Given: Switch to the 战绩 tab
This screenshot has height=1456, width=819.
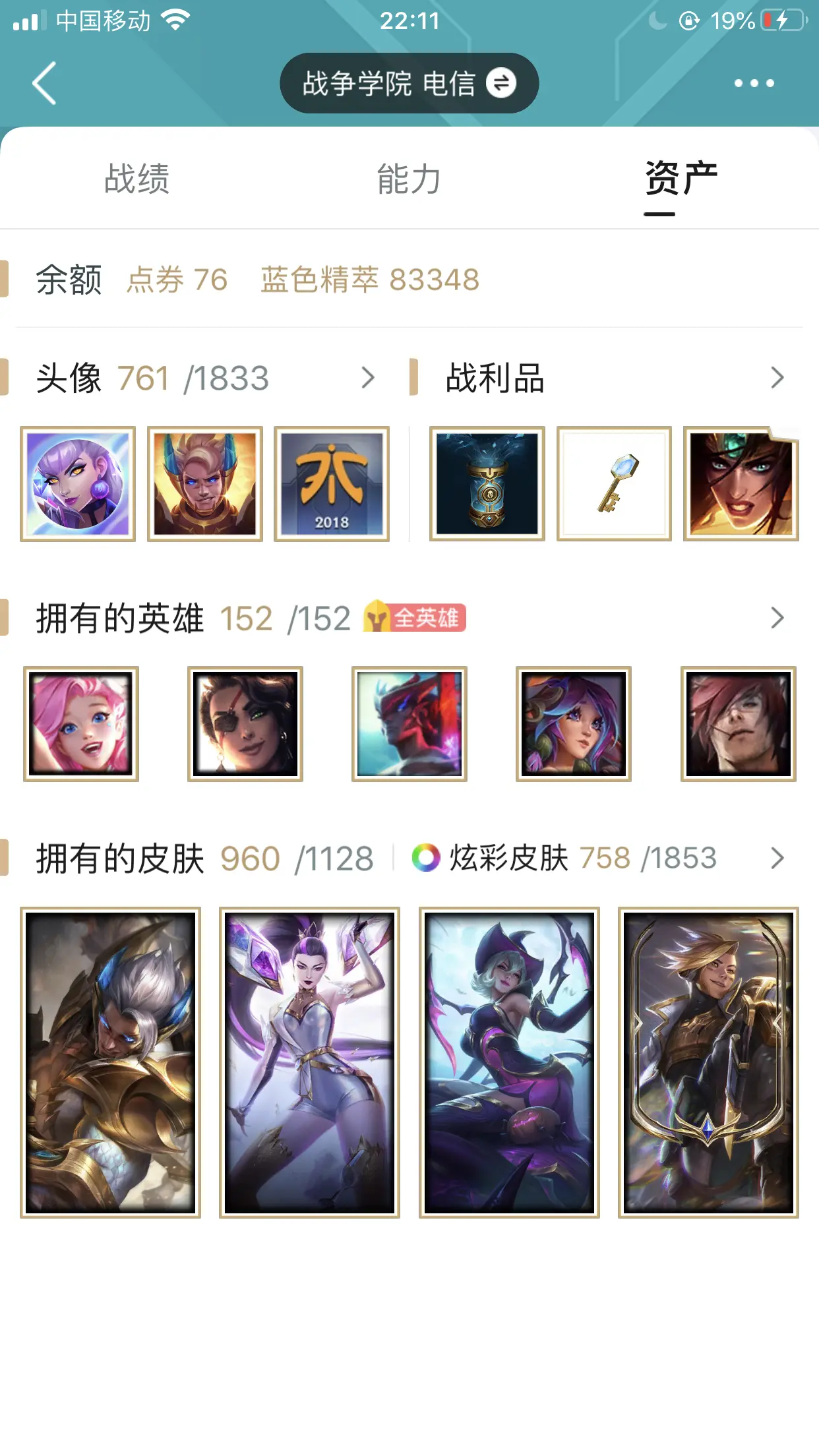Looking at the screenshot, I should click(136, 179).
